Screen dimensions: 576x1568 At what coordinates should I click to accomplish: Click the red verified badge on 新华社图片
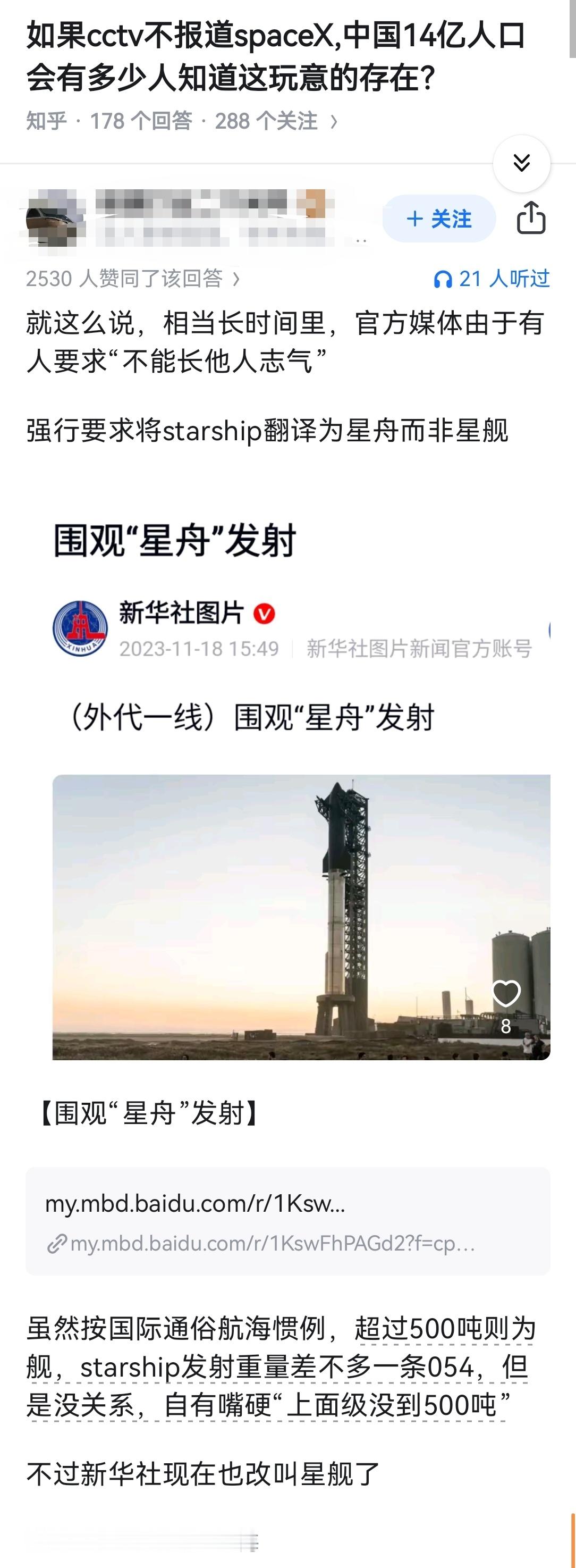264,615
